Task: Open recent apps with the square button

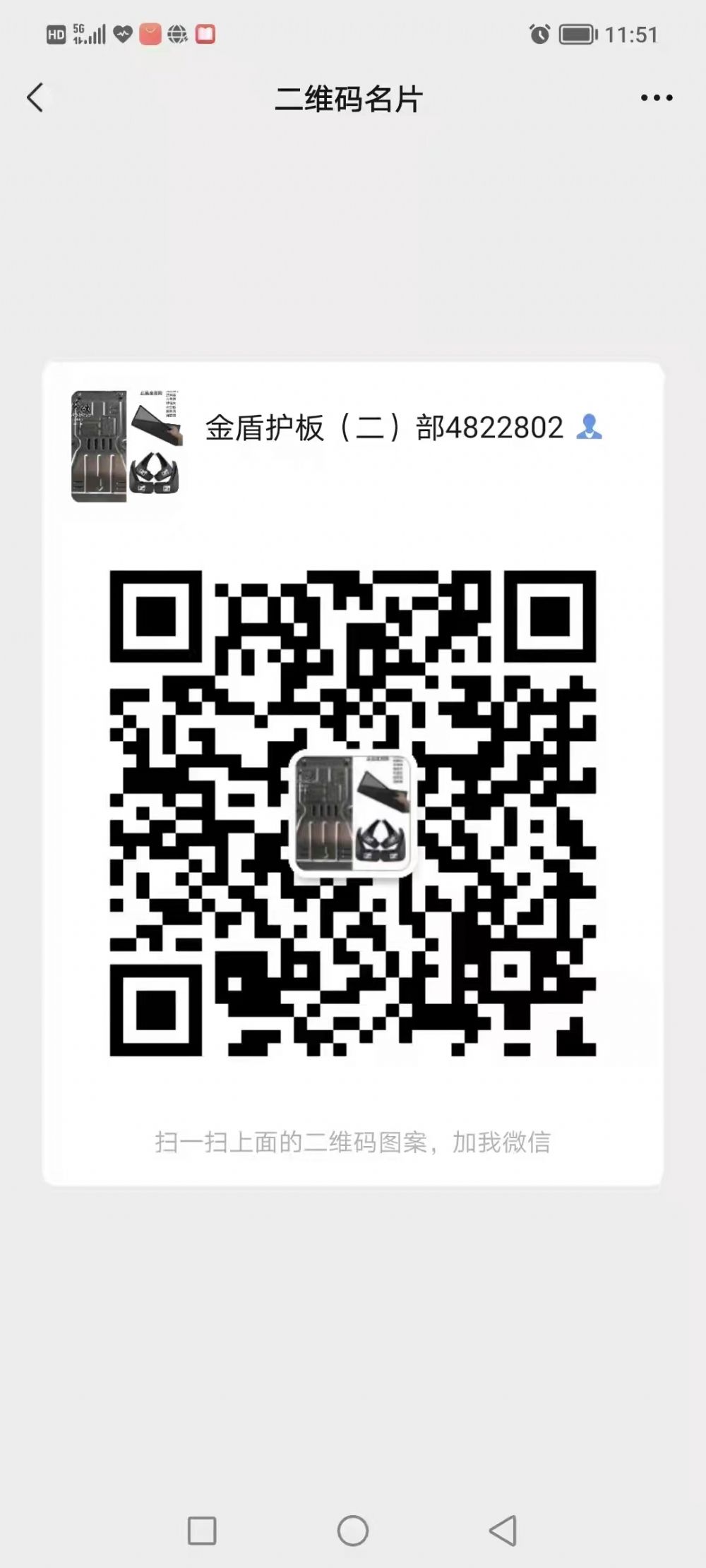Action: (202, 1531)
